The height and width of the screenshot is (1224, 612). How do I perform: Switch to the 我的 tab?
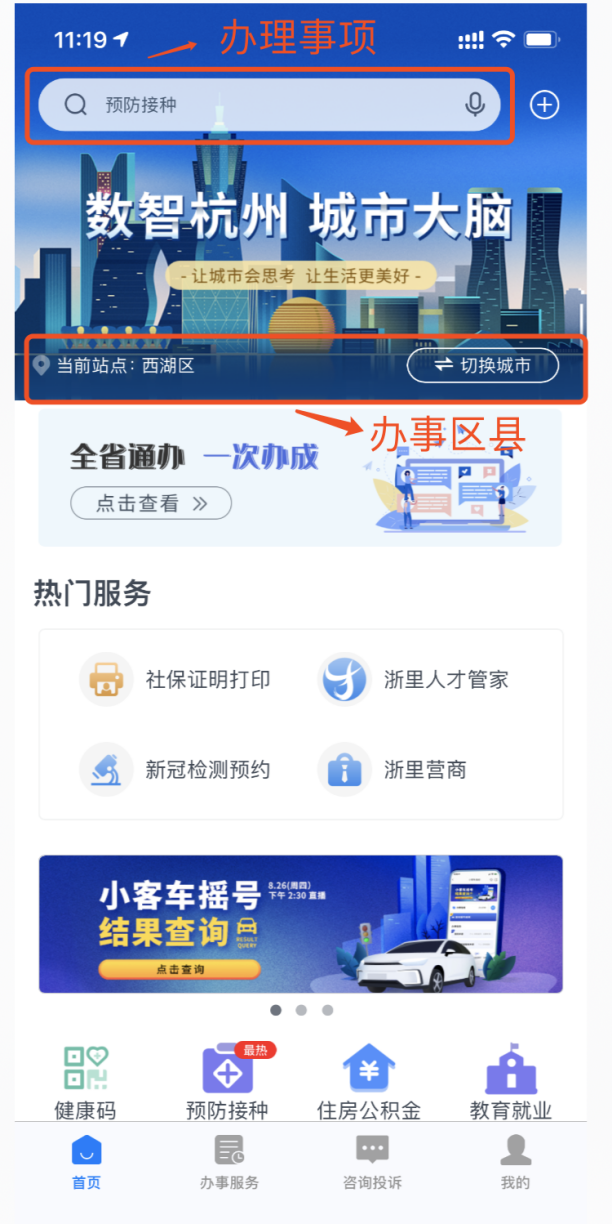pos(515,1163)
